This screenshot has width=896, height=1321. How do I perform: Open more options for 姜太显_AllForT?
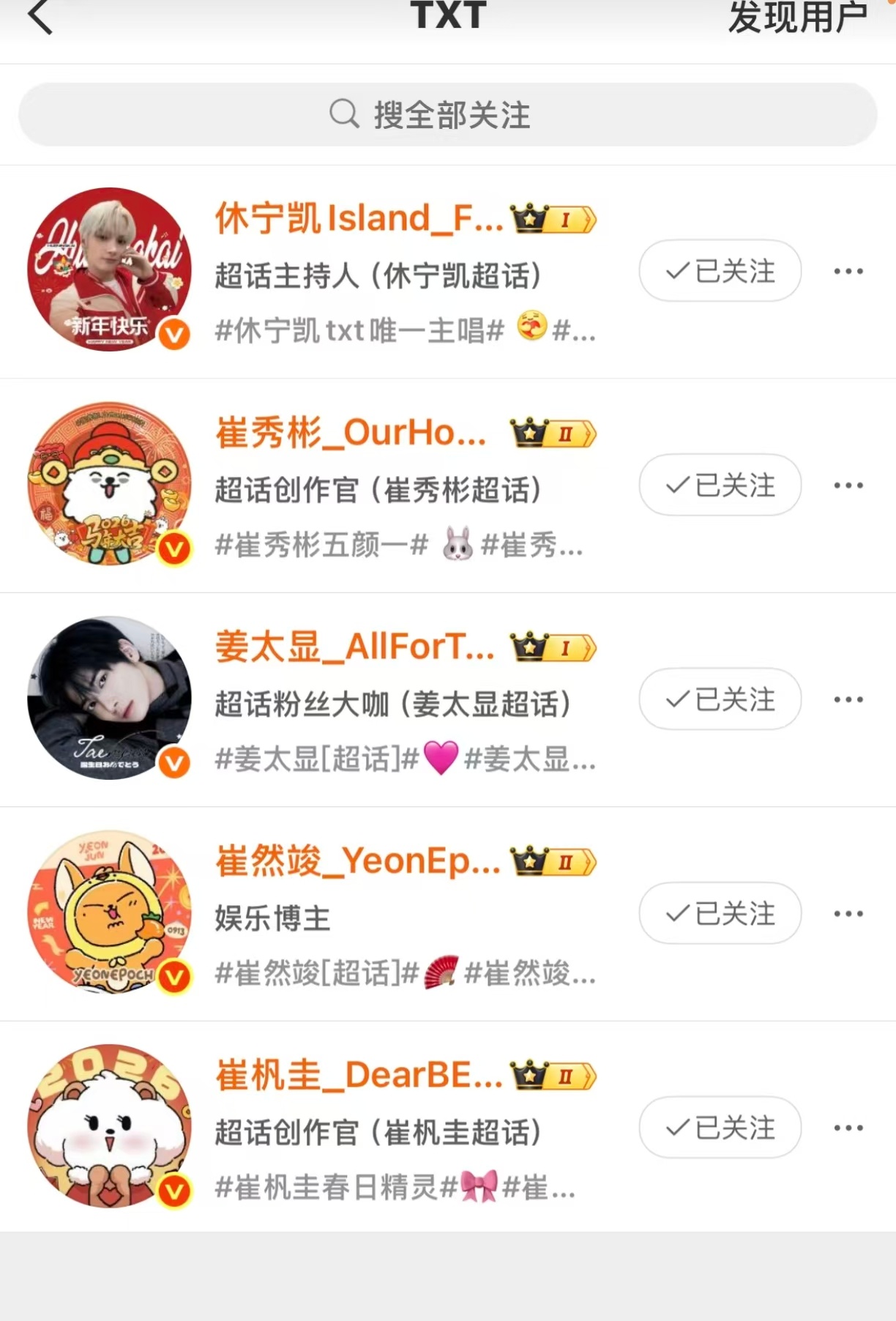tap(847, 699)
